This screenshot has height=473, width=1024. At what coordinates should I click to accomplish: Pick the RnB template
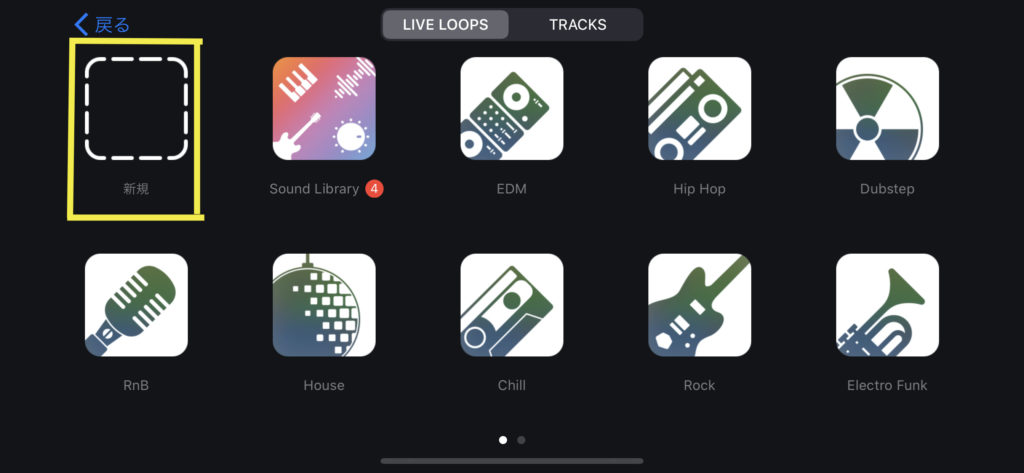(x=136, y=305)
